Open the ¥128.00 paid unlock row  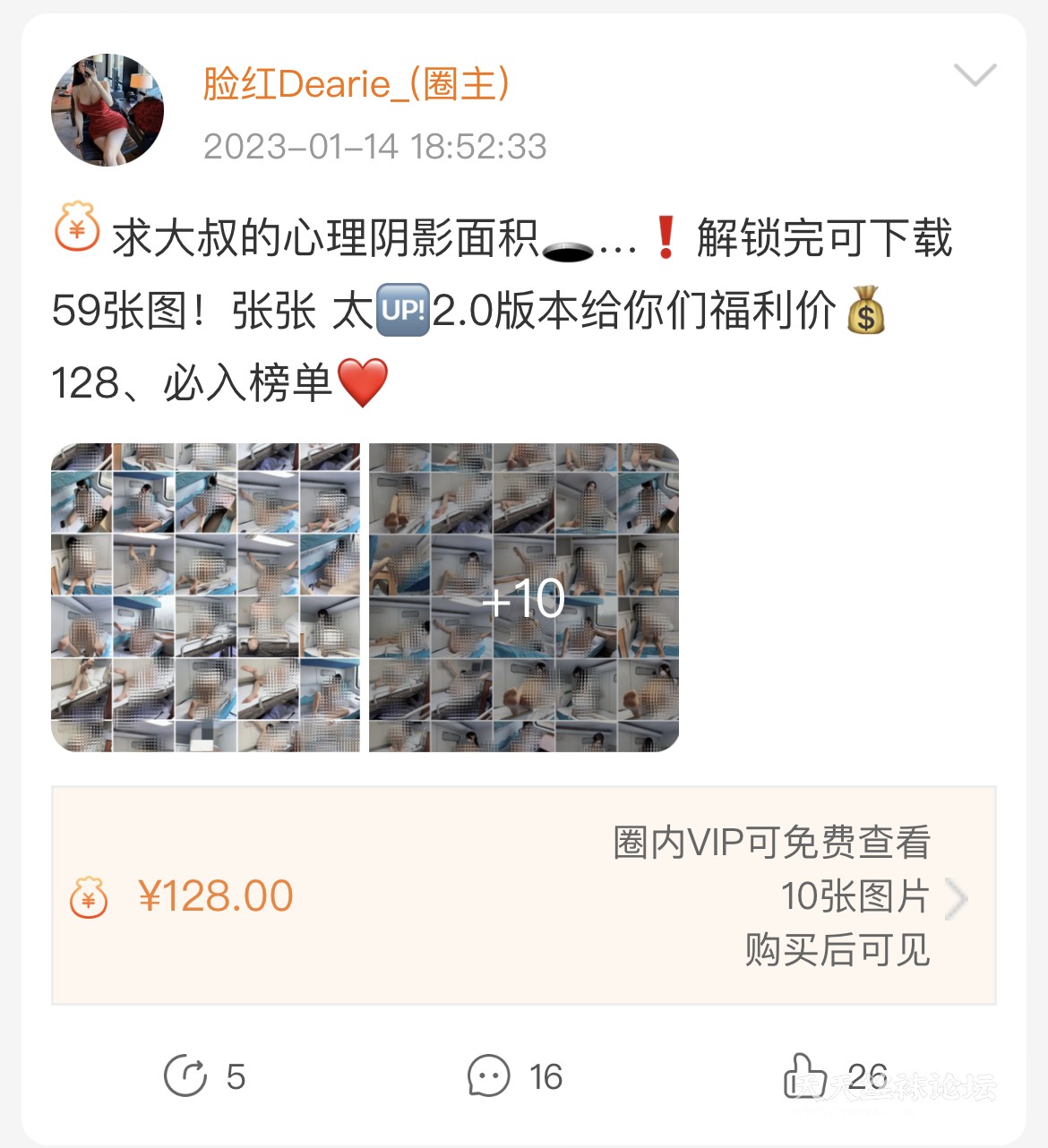tap(524, 895)
